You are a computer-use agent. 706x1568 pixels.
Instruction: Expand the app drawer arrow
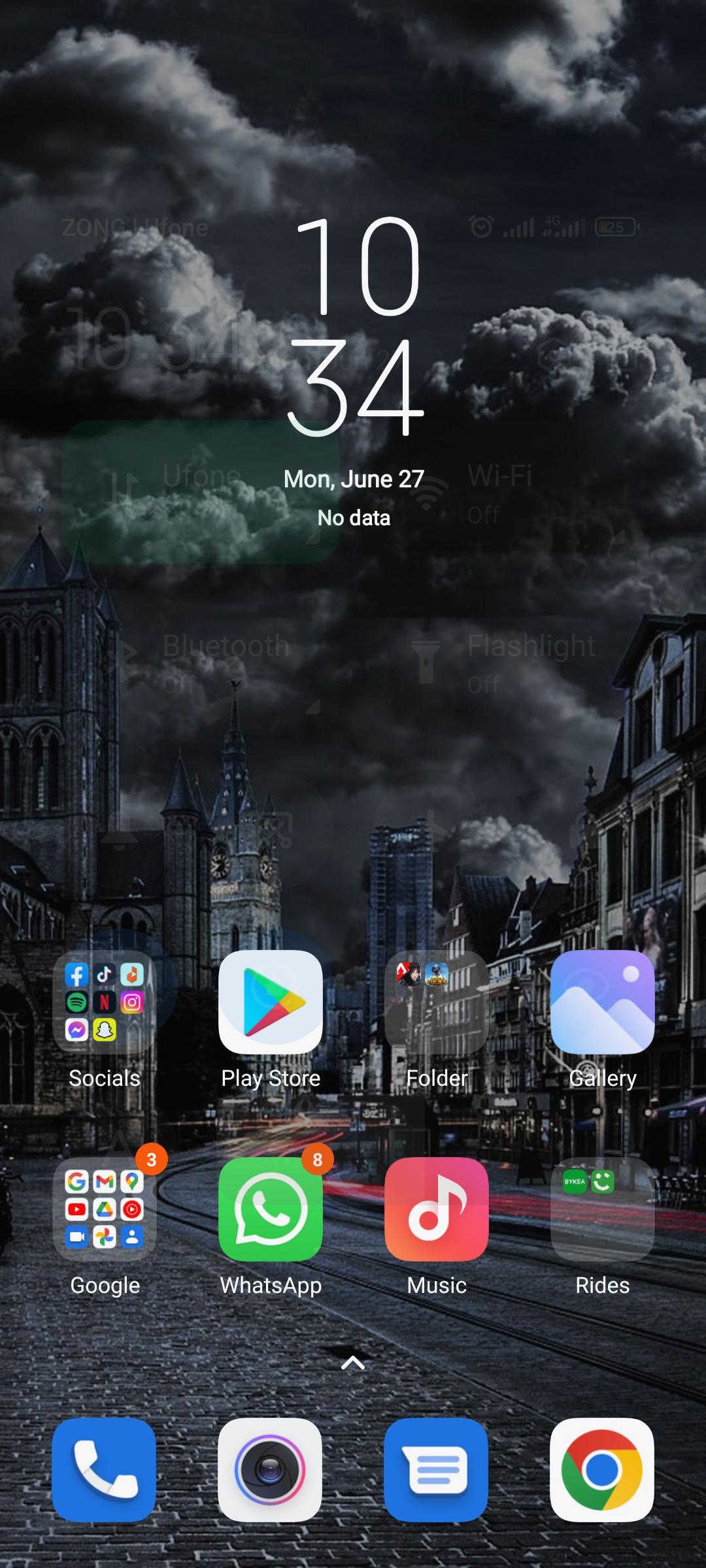tap(353, 1363)
